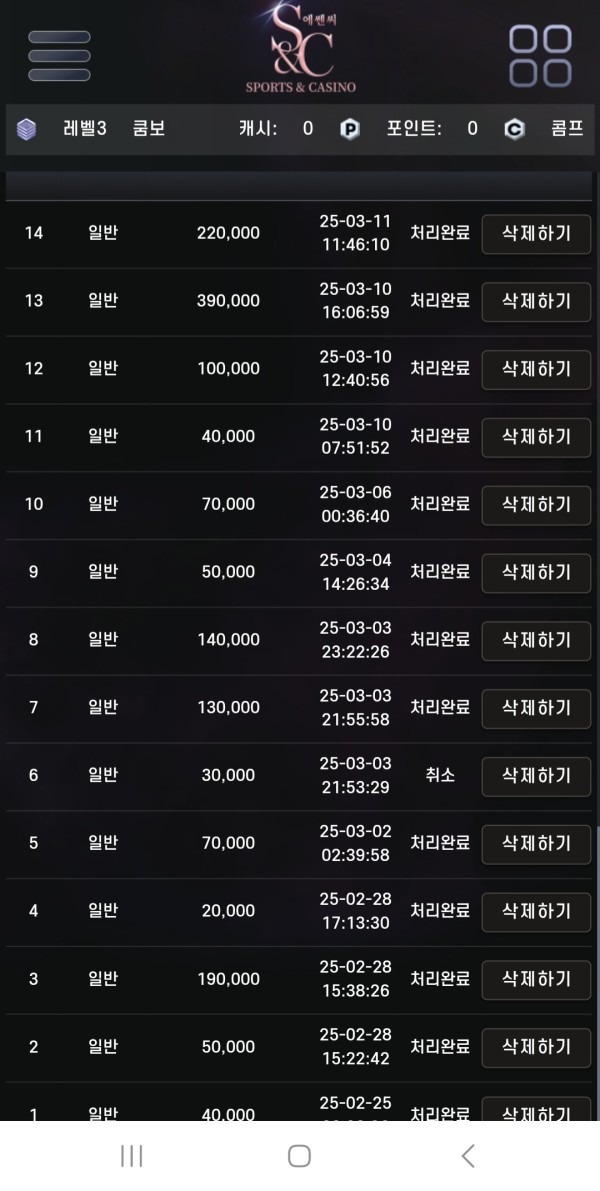Screen dimensions: 600x1191
Task: Delete entry 14 for 220,000
Action: (536, 233)
